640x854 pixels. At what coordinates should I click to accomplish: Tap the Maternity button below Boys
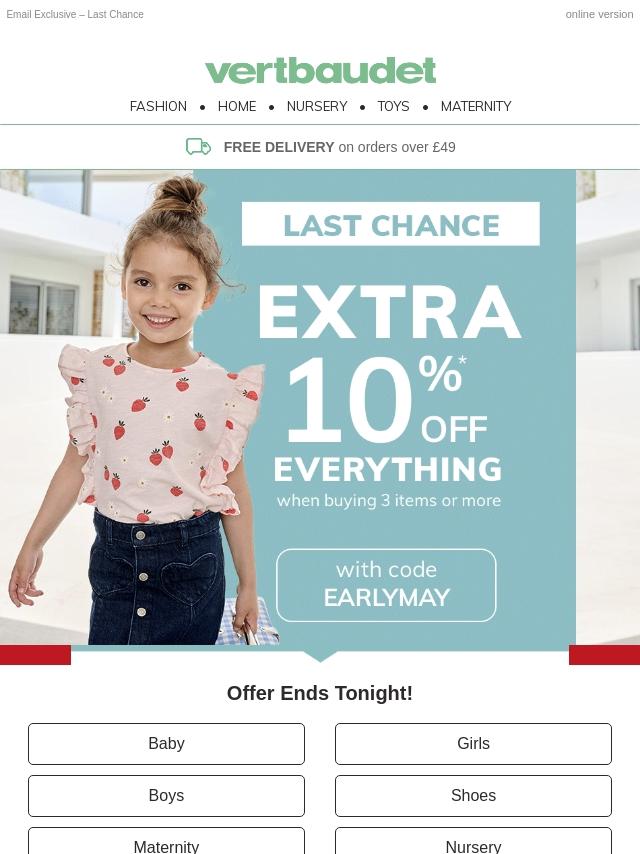tap(166, 843)
